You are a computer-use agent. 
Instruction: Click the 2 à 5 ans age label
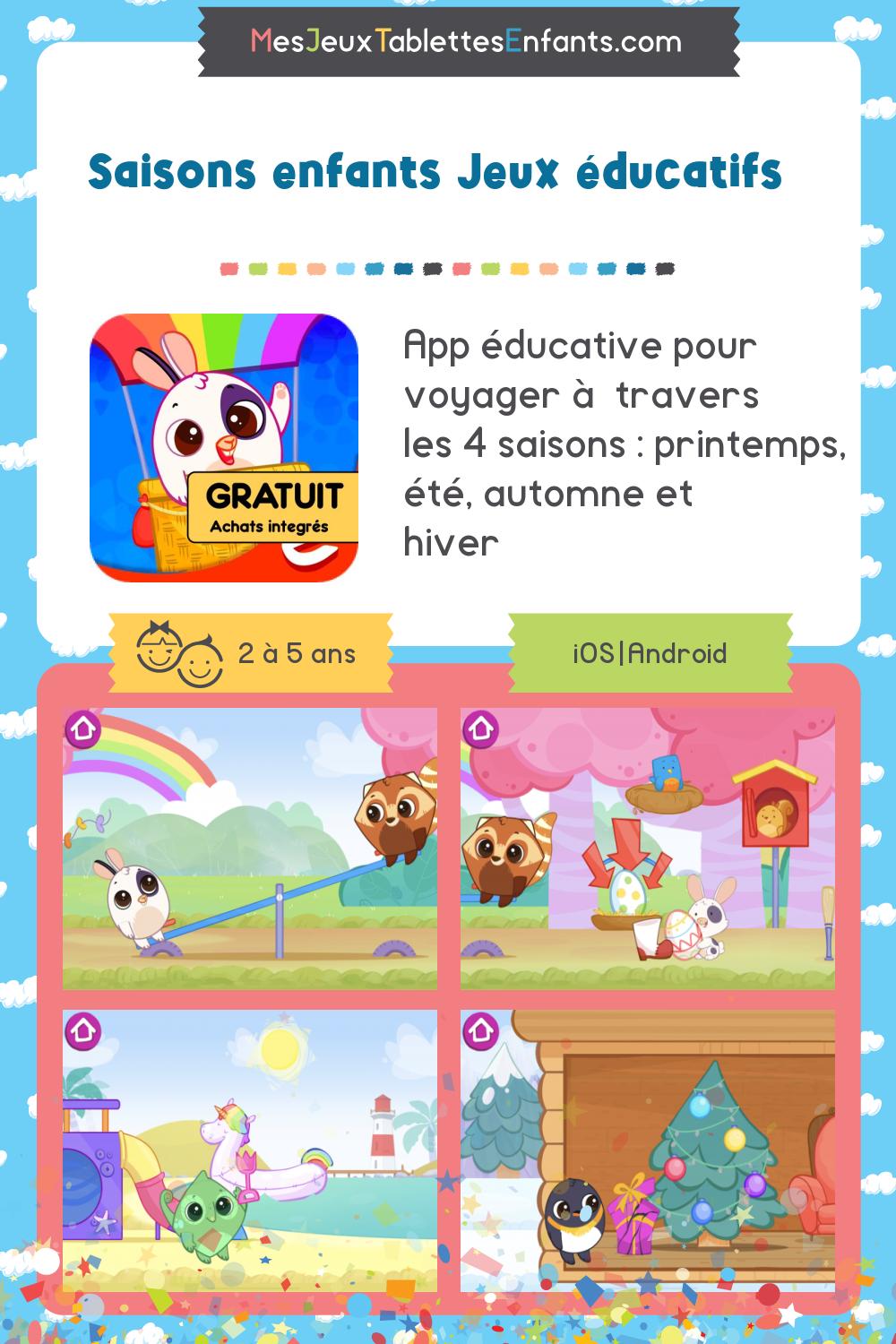pyautogui.click(x=296, y=654)
